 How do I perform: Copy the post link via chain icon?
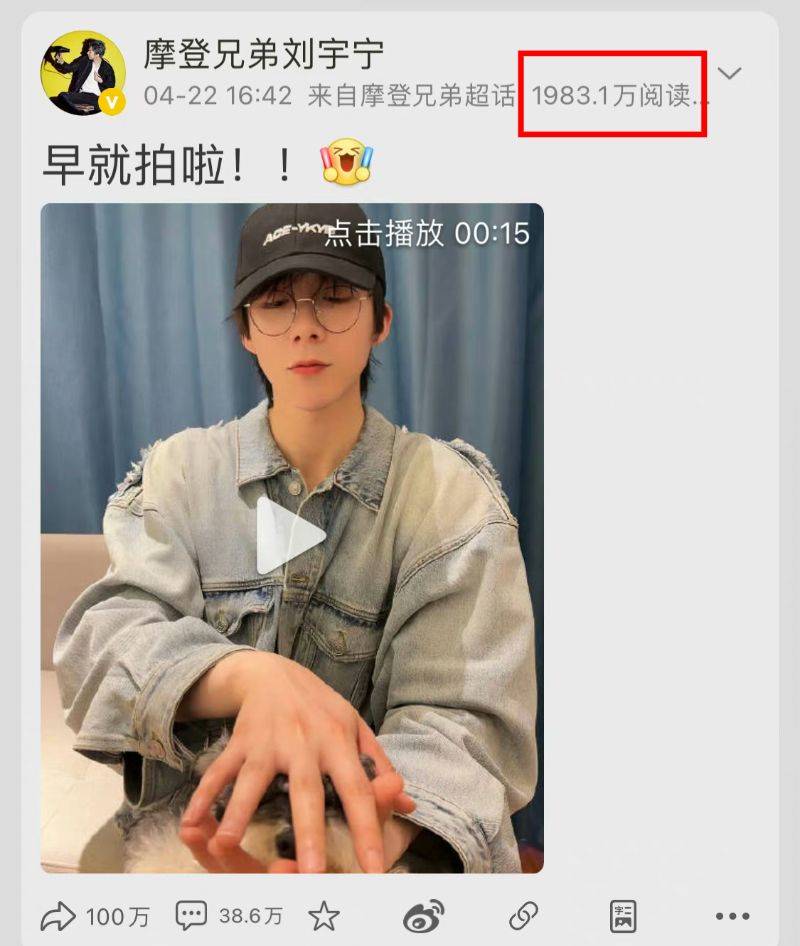pyautogui.click(x=523, y=915)
